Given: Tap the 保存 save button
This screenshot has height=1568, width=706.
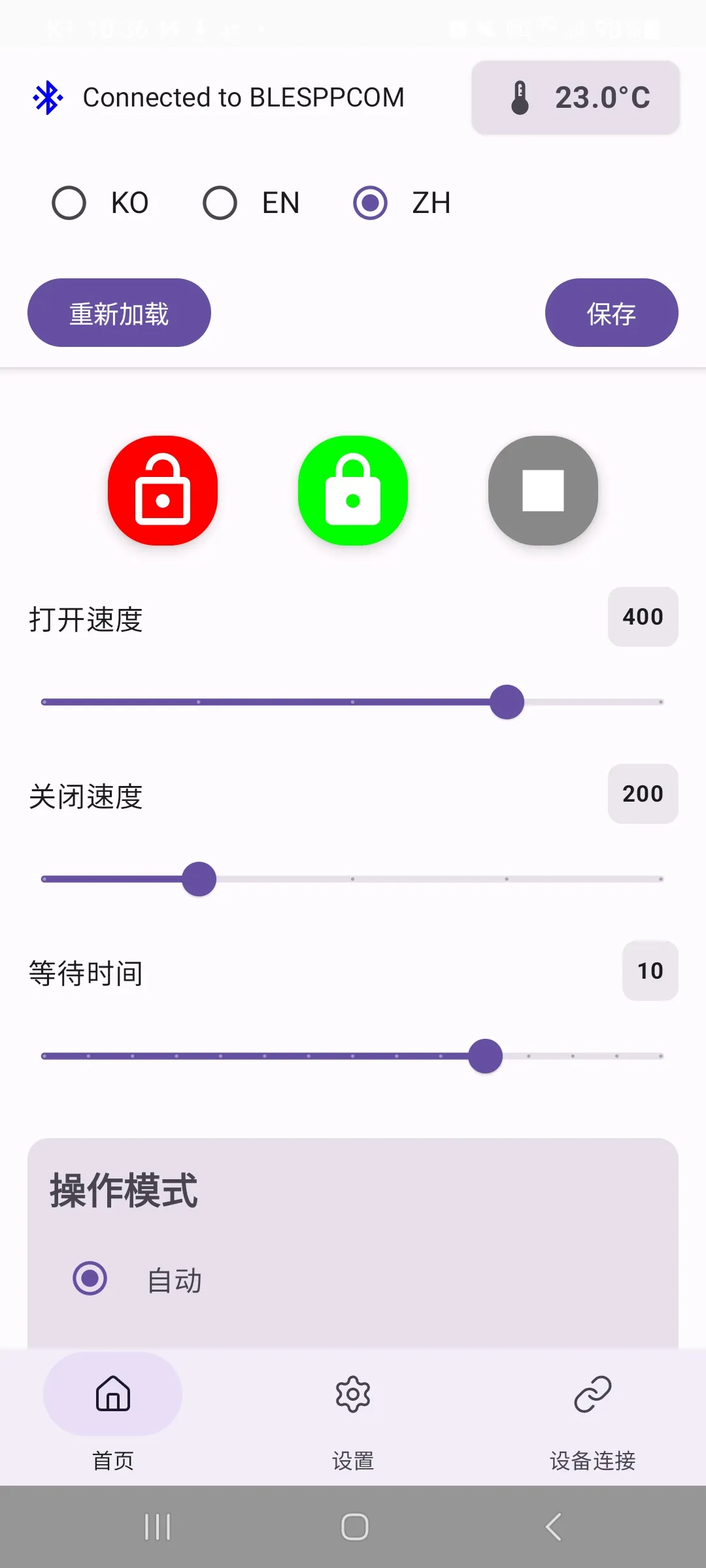Looking at the screenshot, I should [x=611, y=312].
